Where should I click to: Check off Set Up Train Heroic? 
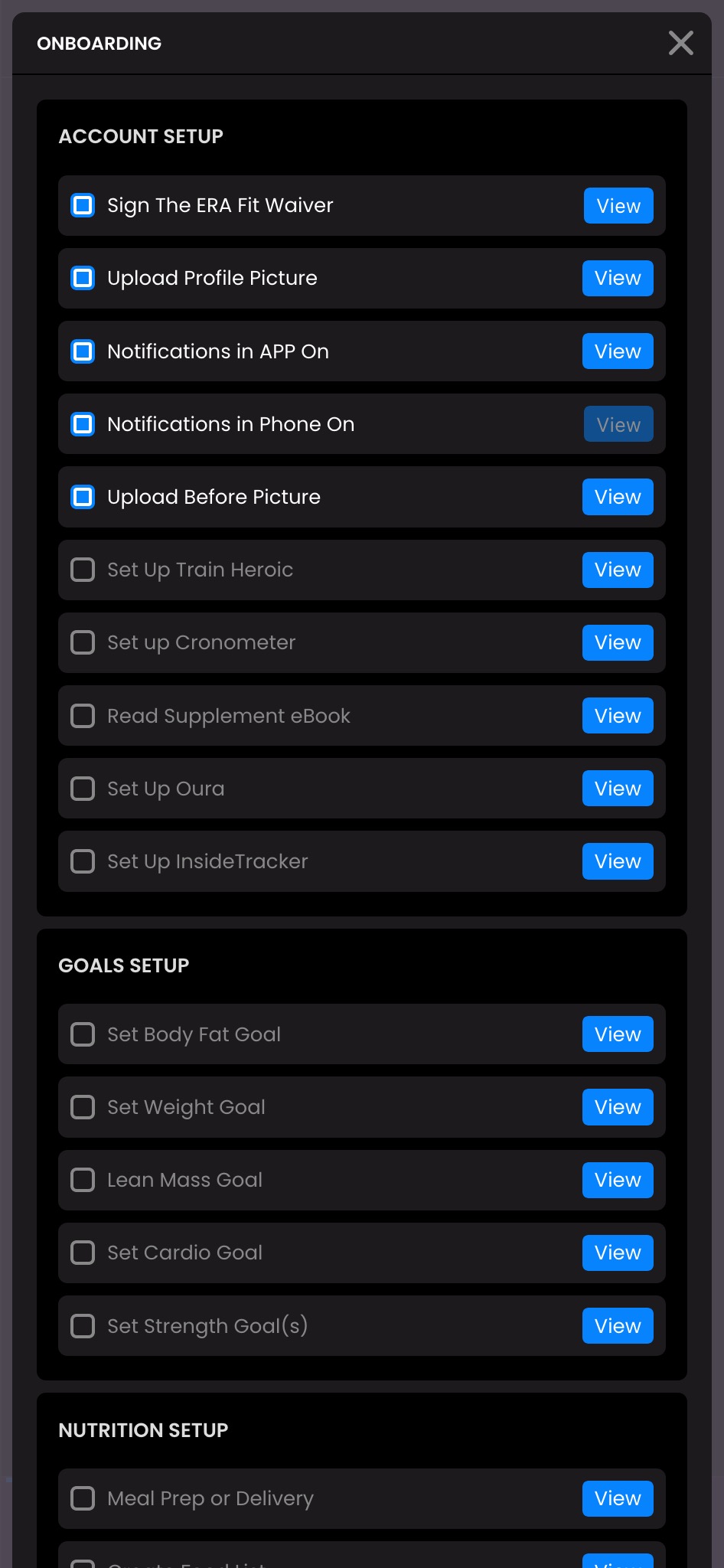point(83,570)
